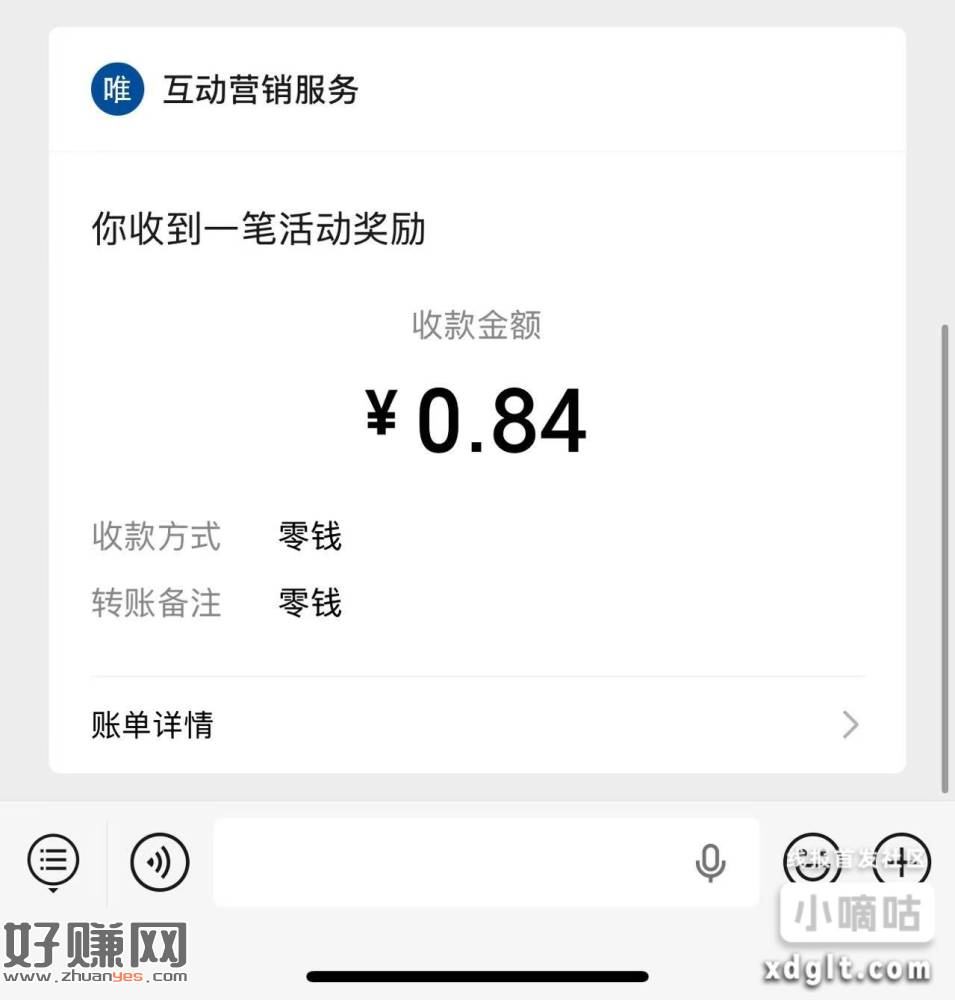Tap the 账单详情 row to view bill details
Screen dimensions: 955x1000
click(x=152, y=724)
